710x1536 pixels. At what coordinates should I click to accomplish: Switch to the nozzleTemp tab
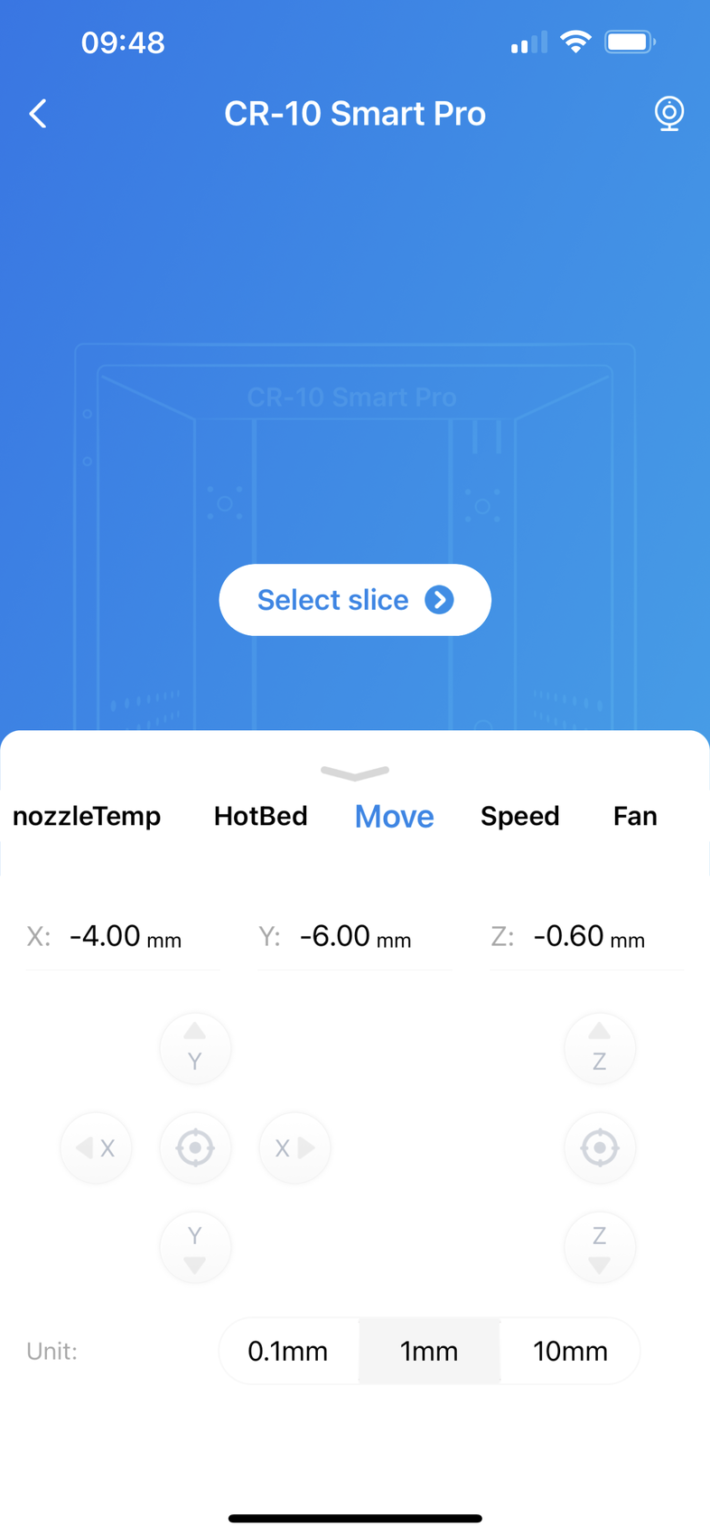(87, 816)
